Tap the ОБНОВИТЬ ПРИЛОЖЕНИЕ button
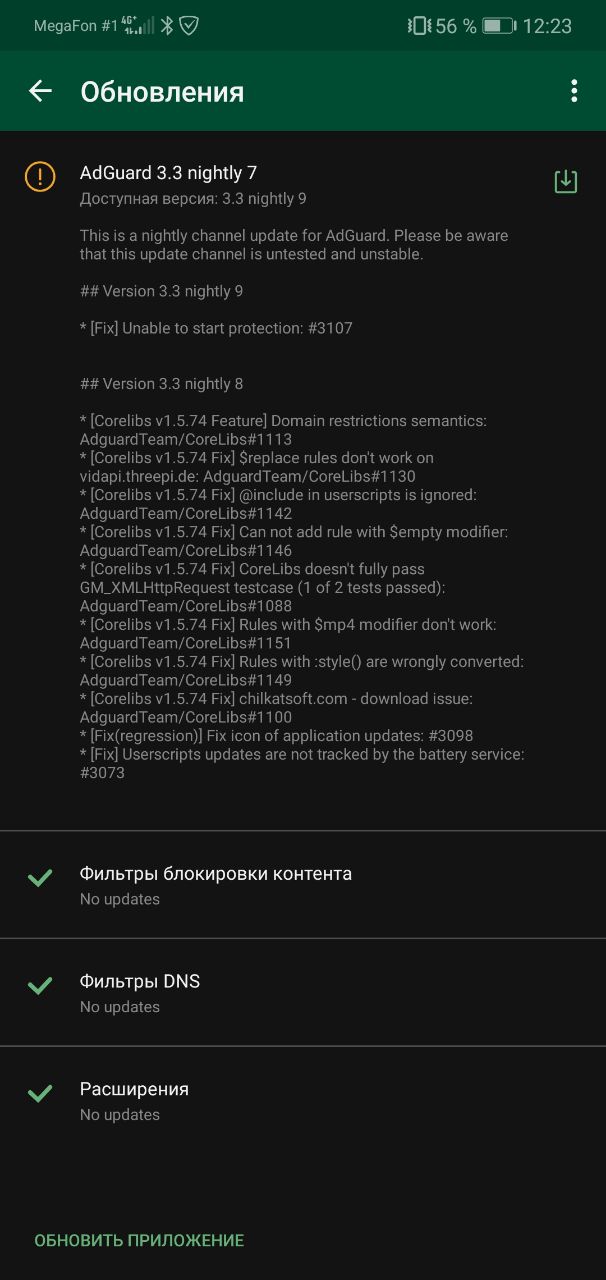This screenshot has height=1280, width=606. click(139, 1240)
